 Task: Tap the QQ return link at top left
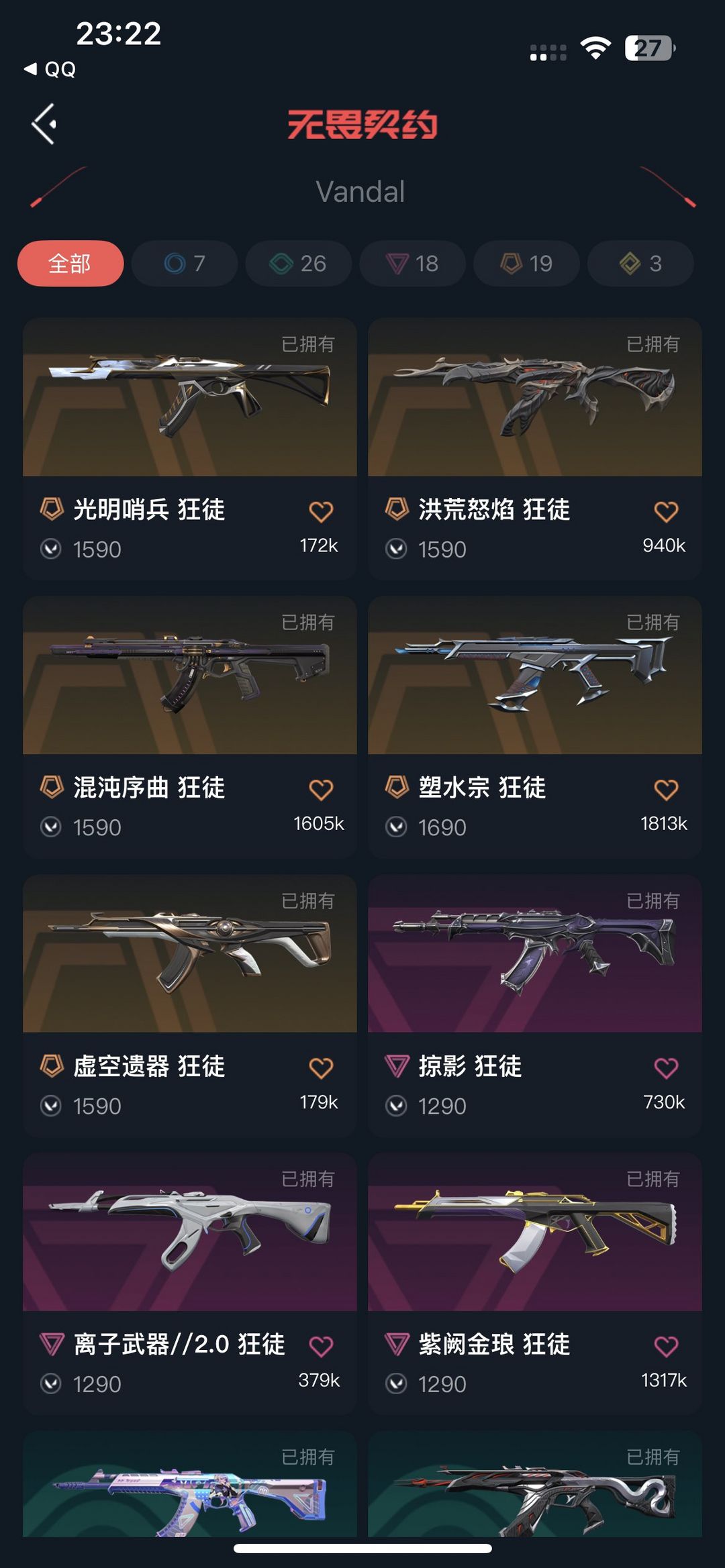49,70
